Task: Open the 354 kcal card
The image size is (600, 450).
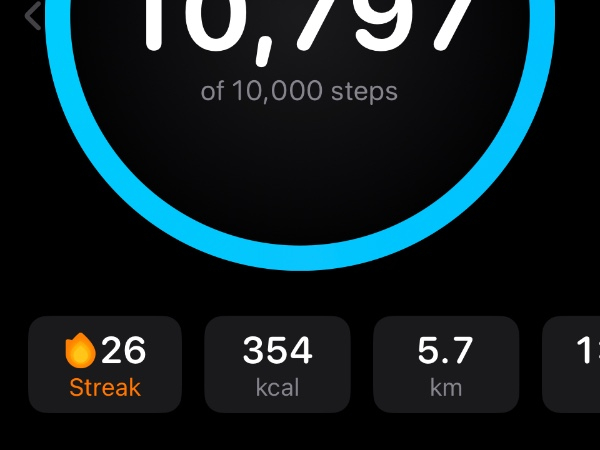Action: coord(277,365)
